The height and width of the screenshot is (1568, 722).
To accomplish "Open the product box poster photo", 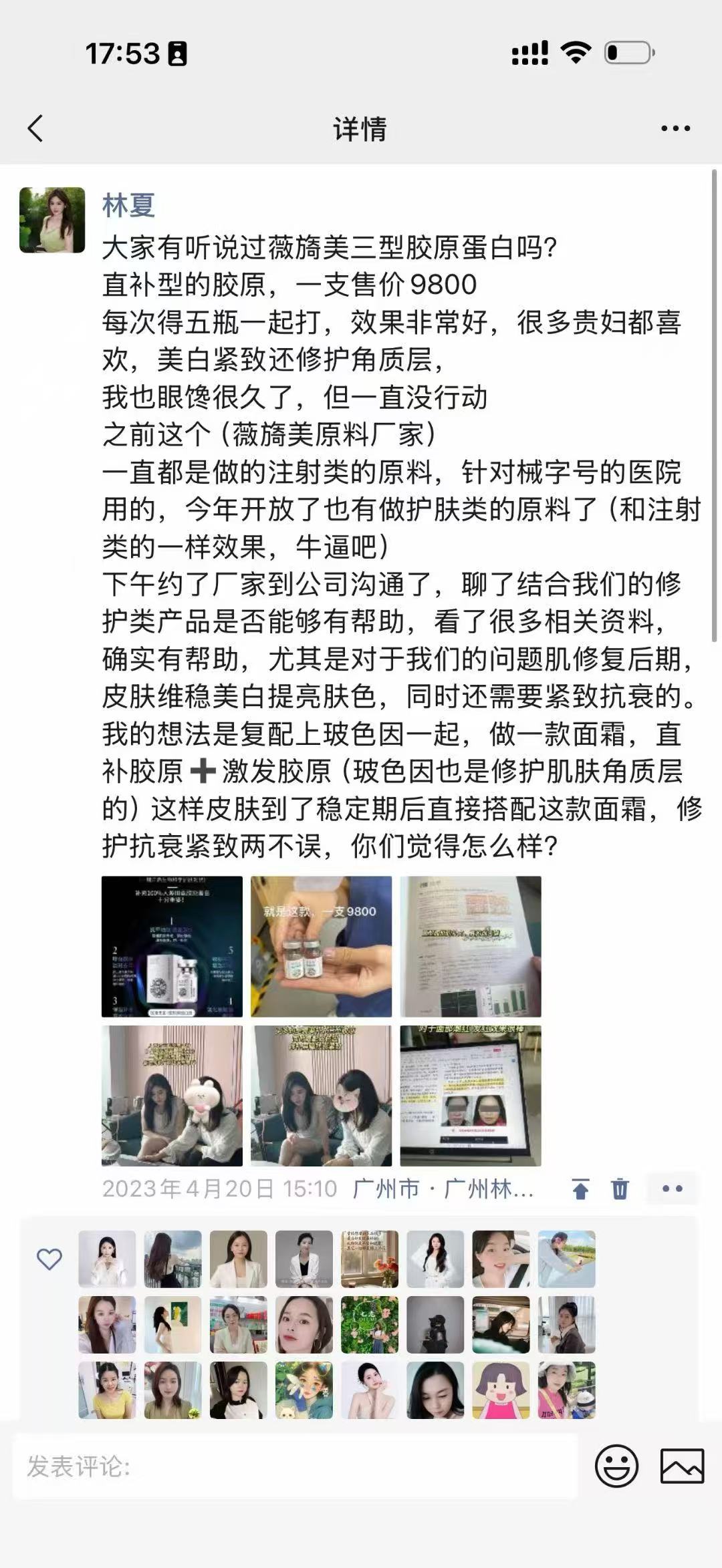I will [x=172, y=946].
